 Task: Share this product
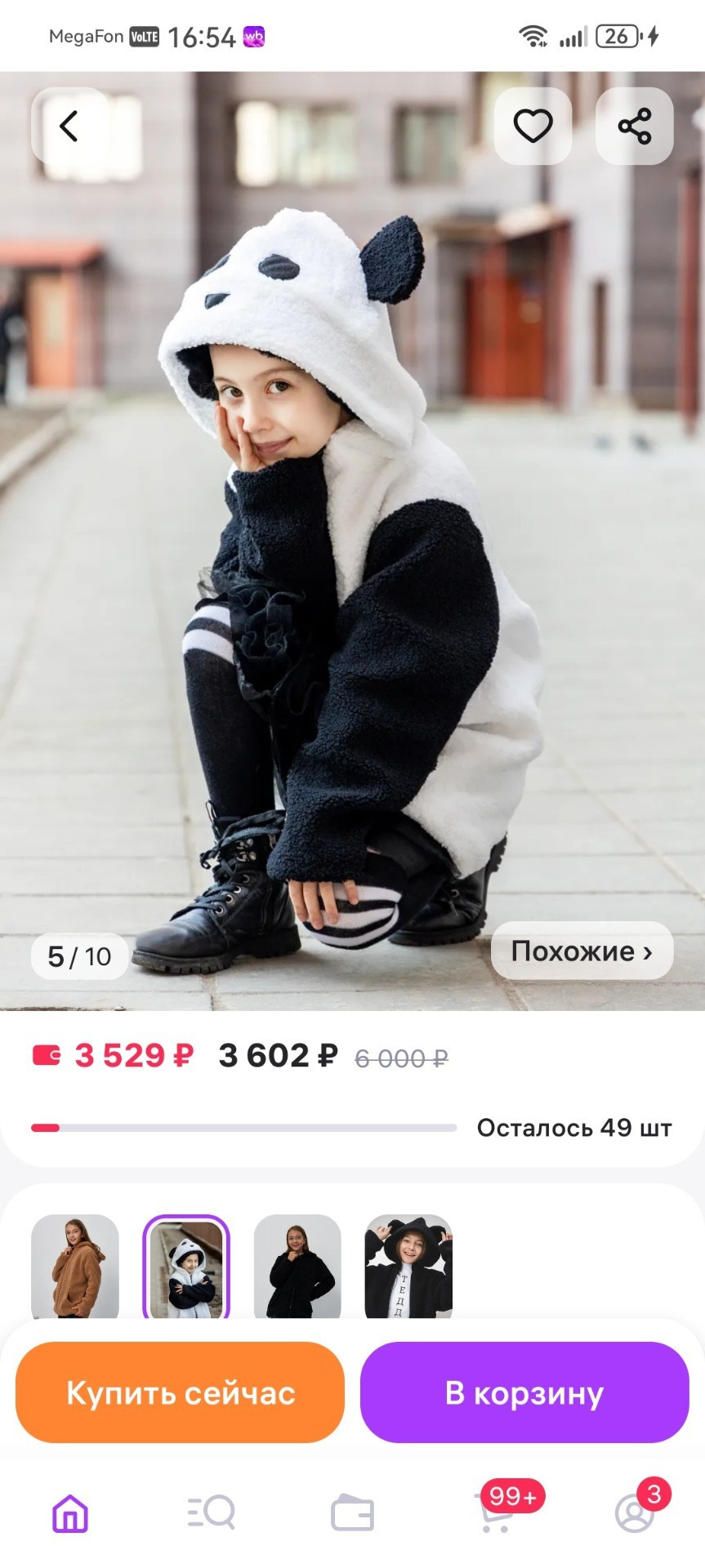pyautogui.click(x=635, y=126)
